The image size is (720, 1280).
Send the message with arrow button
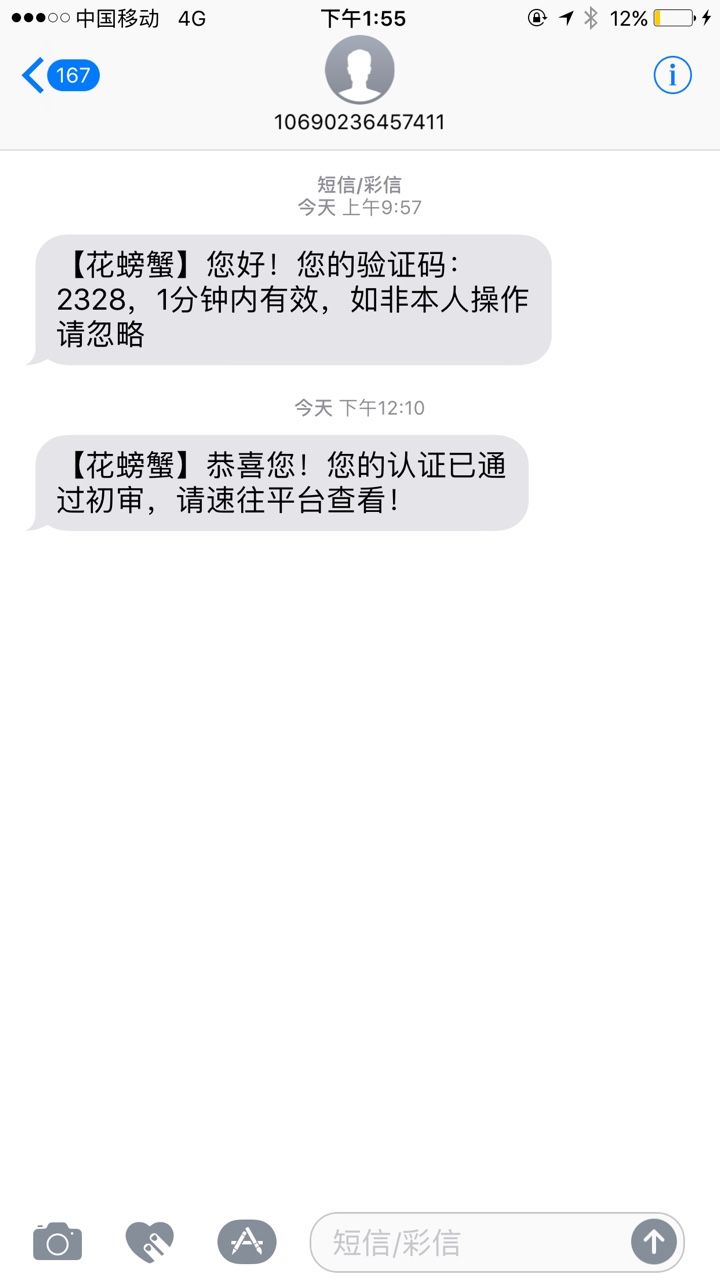point(654,1242)
